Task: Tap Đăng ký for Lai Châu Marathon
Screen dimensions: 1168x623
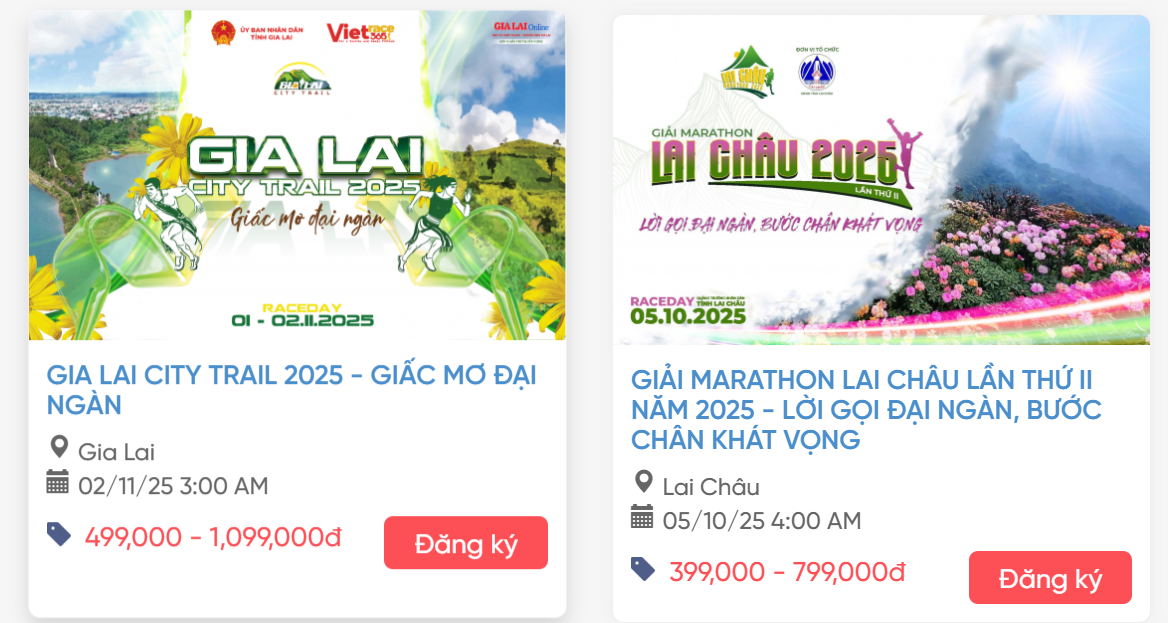Action: click(x=1049, y=578)
